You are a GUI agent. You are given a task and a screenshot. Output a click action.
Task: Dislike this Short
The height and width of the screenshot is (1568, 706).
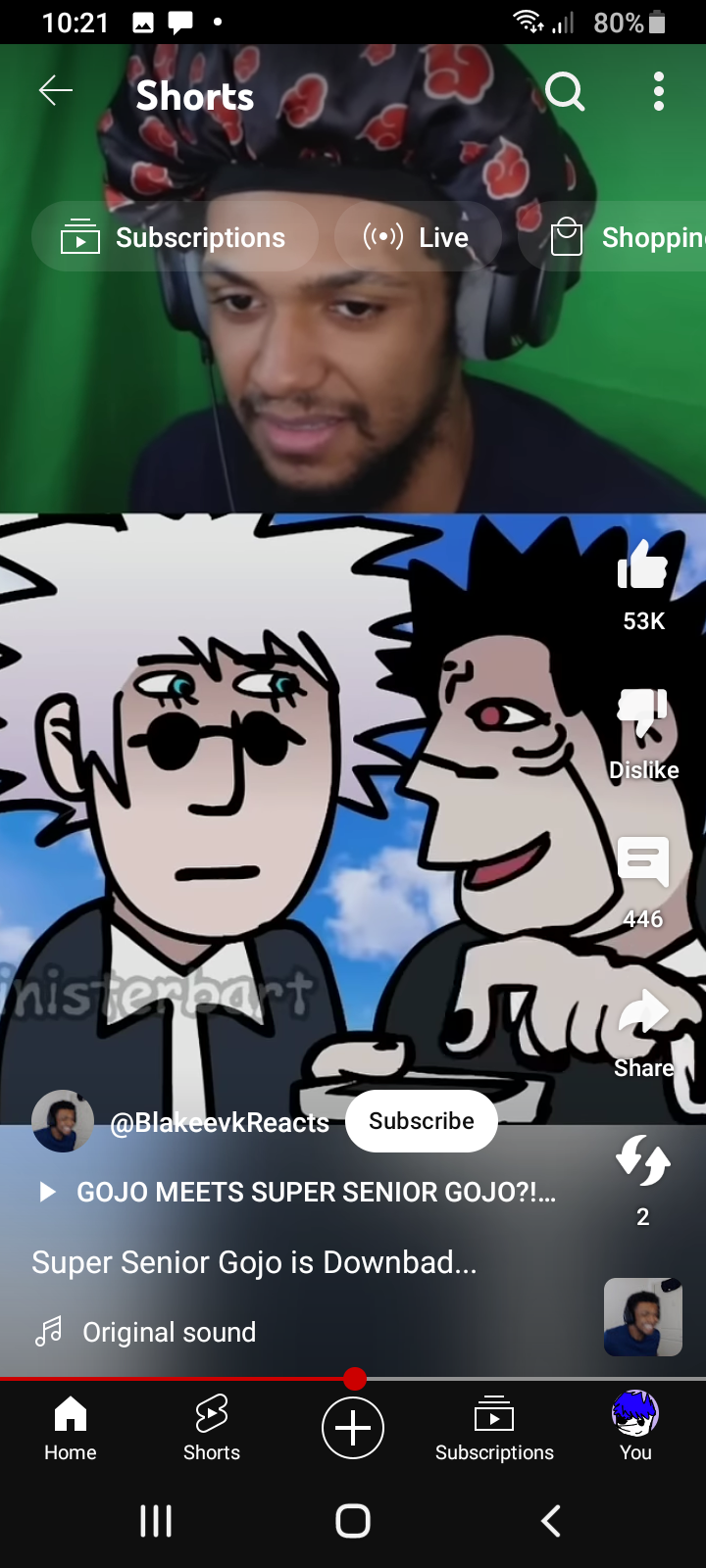click(642, 712)
